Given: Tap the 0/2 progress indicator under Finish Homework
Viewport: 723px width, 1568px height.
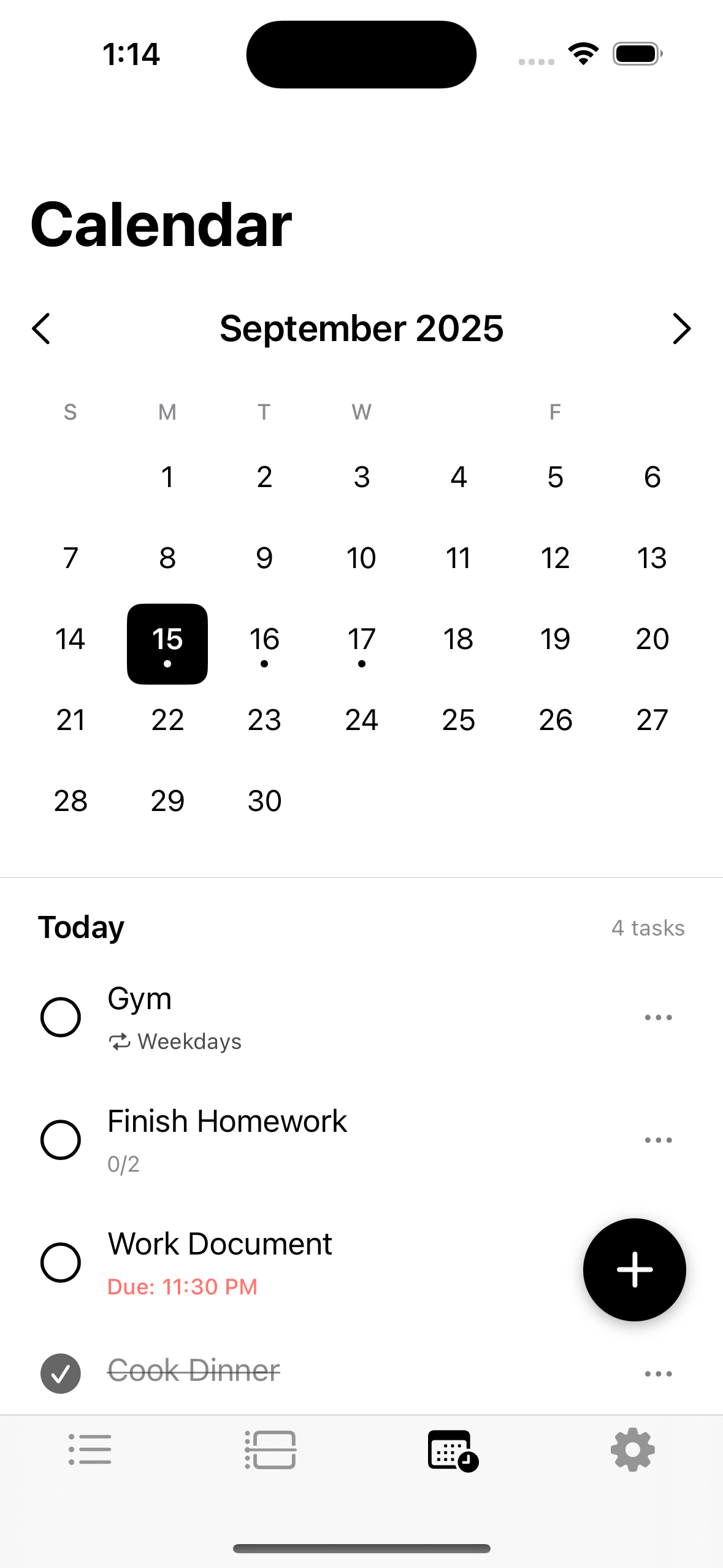Looking at the screenshot, I should pos(123,1164).
